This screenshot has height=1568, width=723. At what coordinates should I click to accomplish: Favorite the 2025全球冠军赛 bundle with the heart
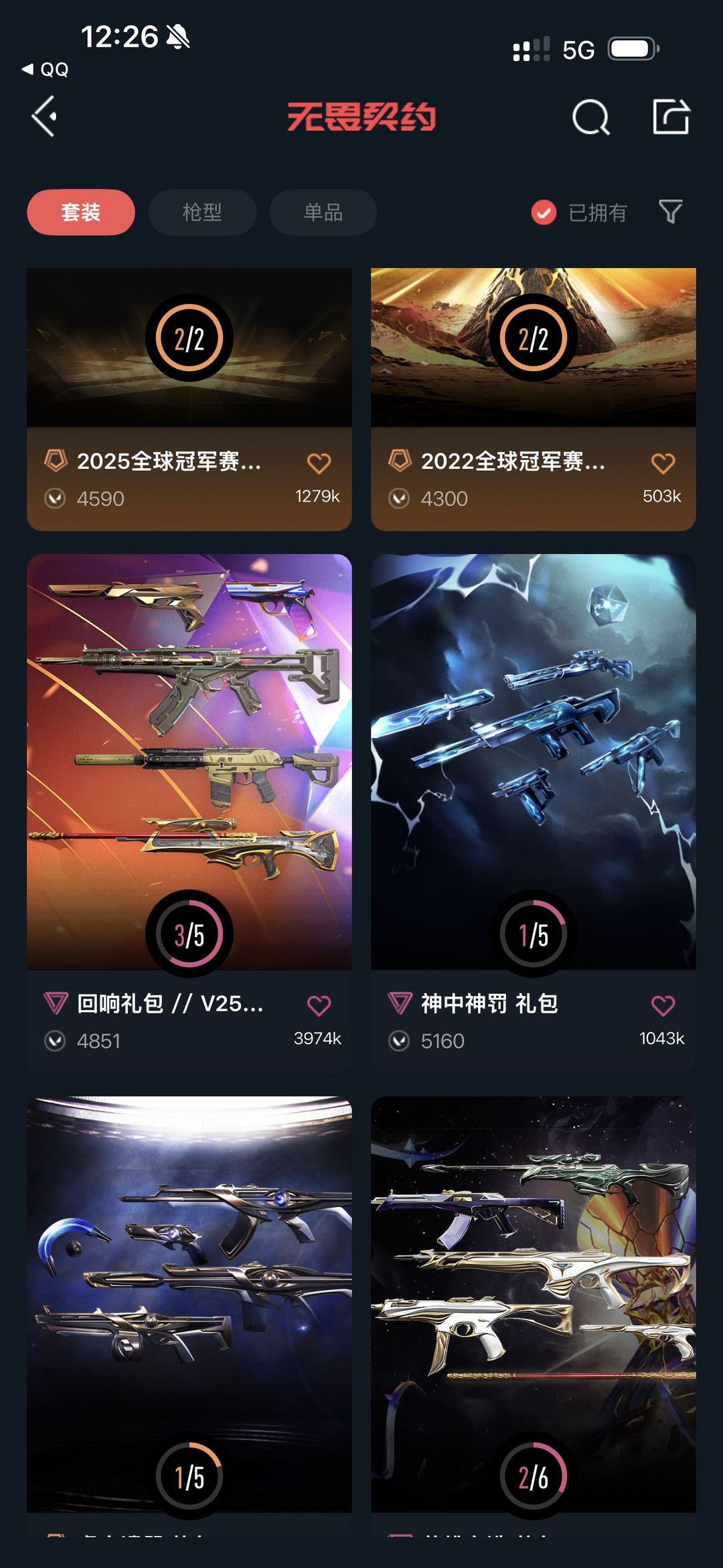319,461
